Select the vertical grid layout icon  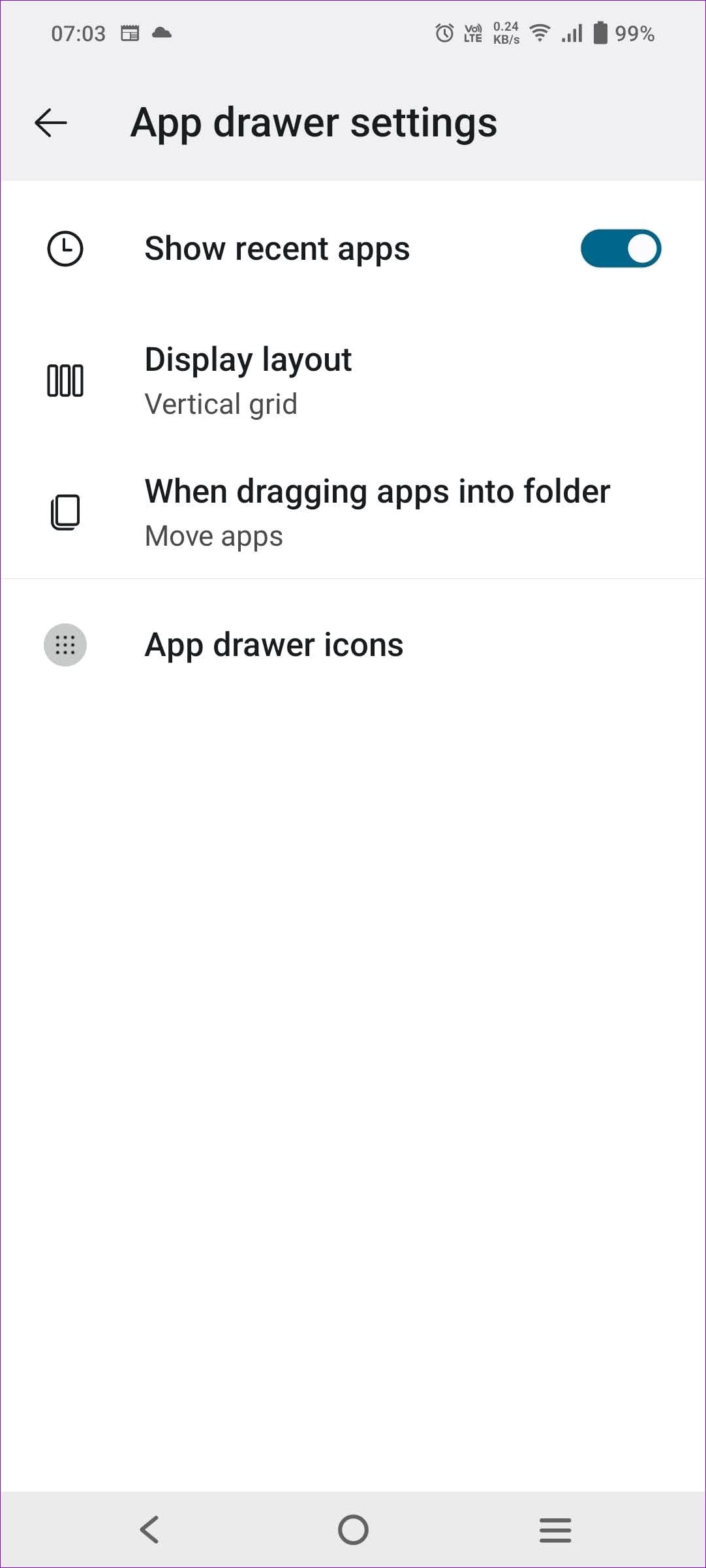pos(65,381)
